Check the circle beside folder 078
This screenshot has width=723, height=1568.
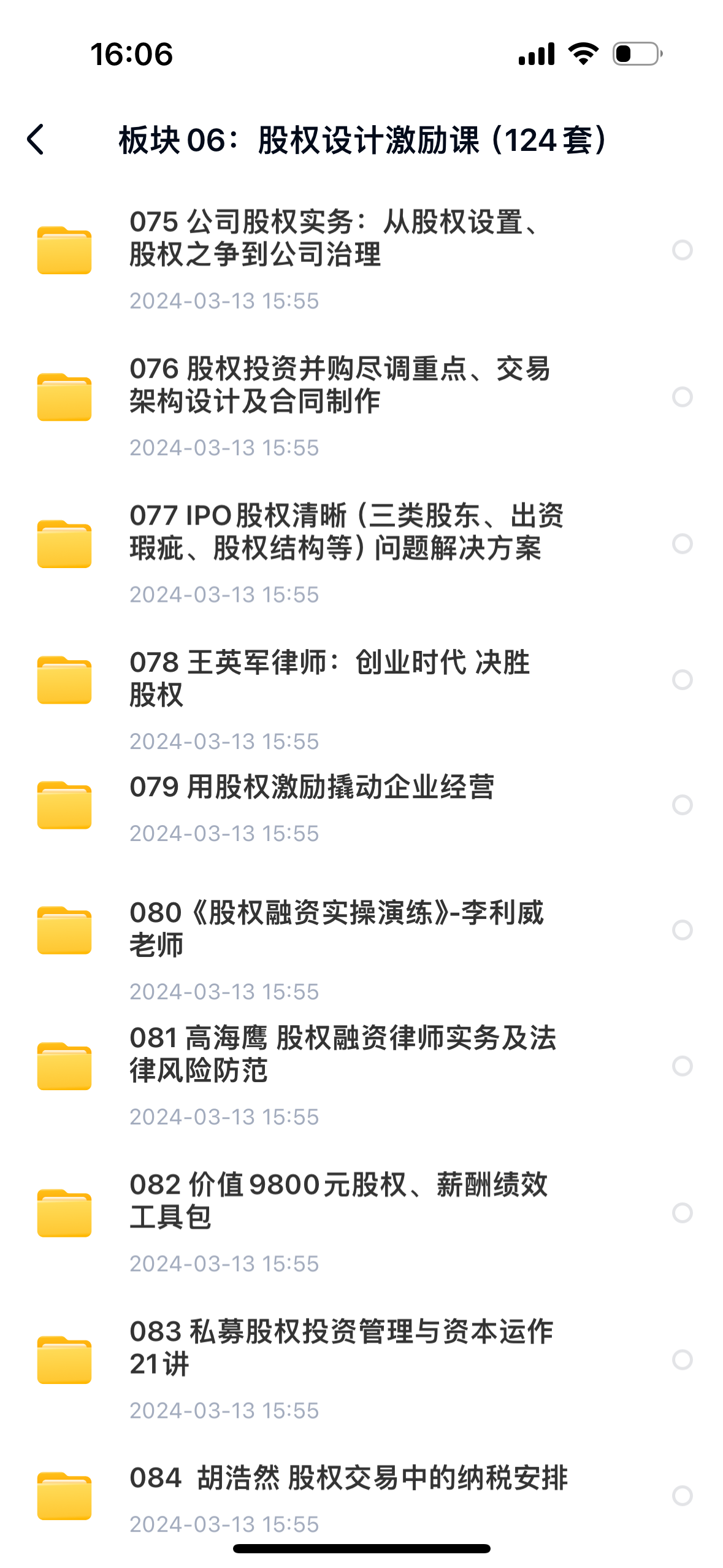(x=682, y=680)
